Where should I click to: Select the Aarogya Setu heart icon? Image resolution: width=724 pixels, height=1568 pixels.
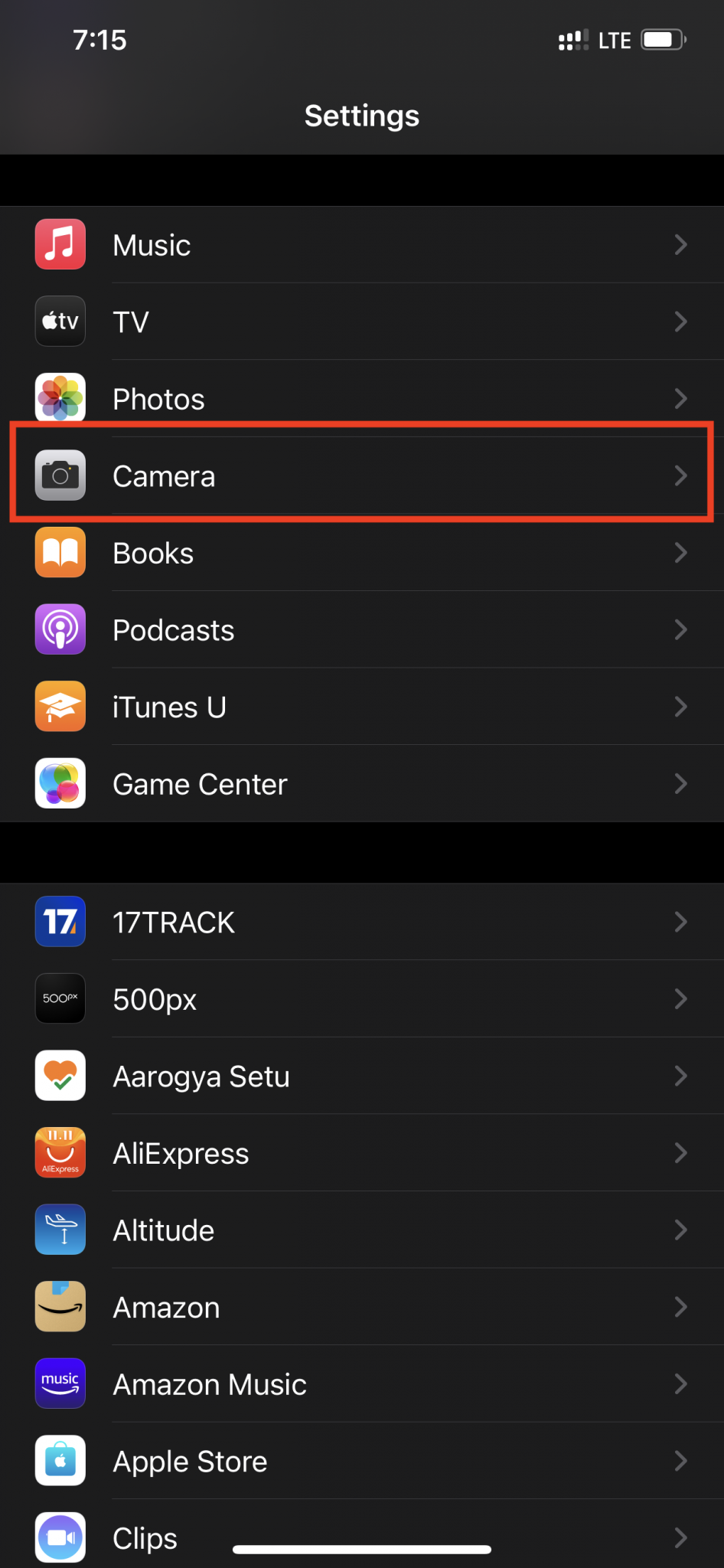point(60,1076)
